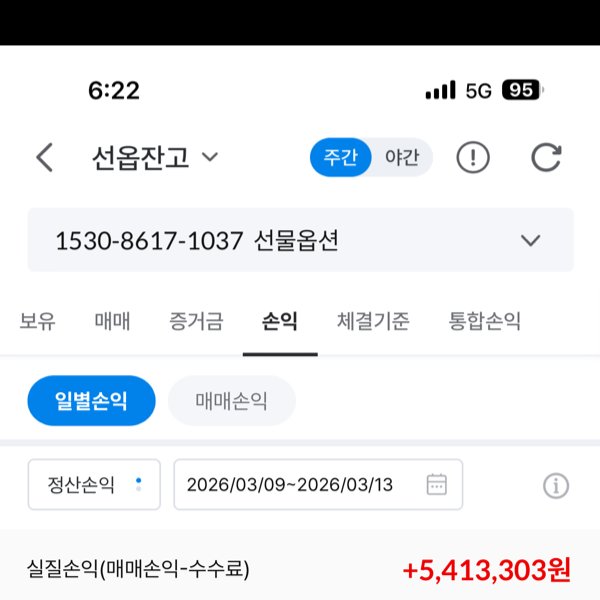Switch to 매매손익 view
This screenshot has width=600, height=600.
(x=232, y=401)
